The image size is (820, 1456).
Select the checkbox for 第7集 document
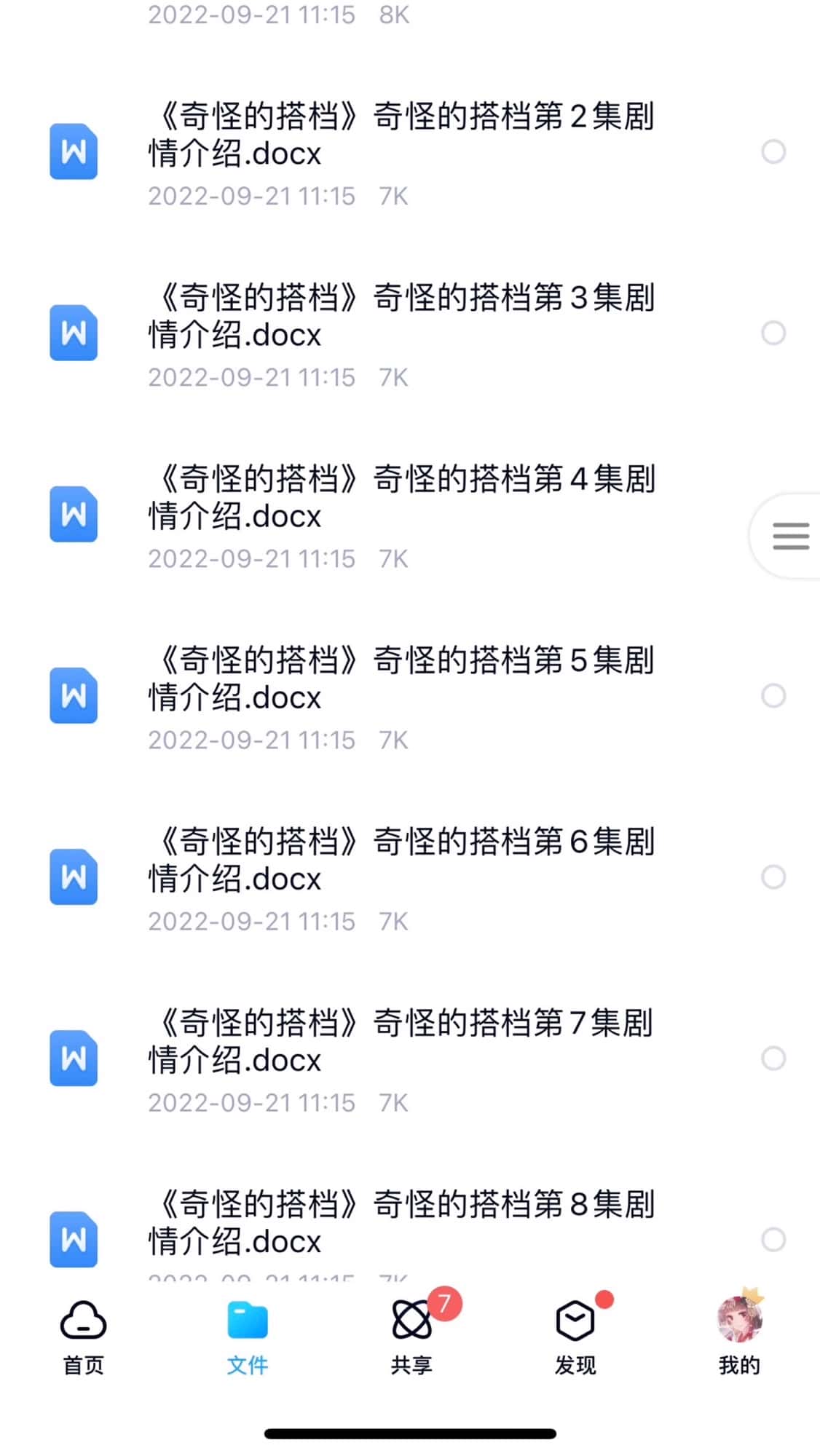[x=773, y=1058]
